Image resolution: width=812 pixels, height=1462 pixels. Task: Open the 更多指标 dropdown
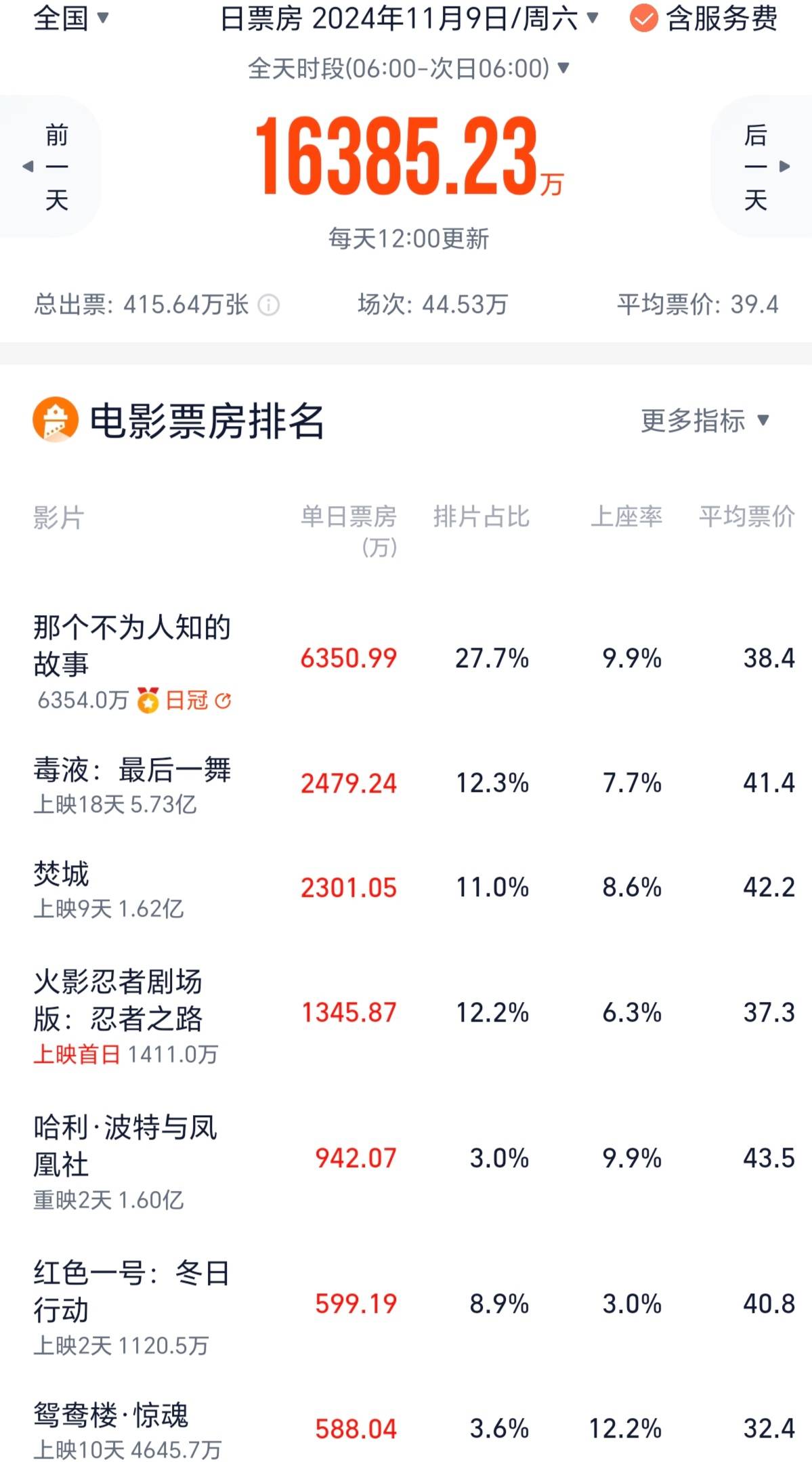coord(704,421)
